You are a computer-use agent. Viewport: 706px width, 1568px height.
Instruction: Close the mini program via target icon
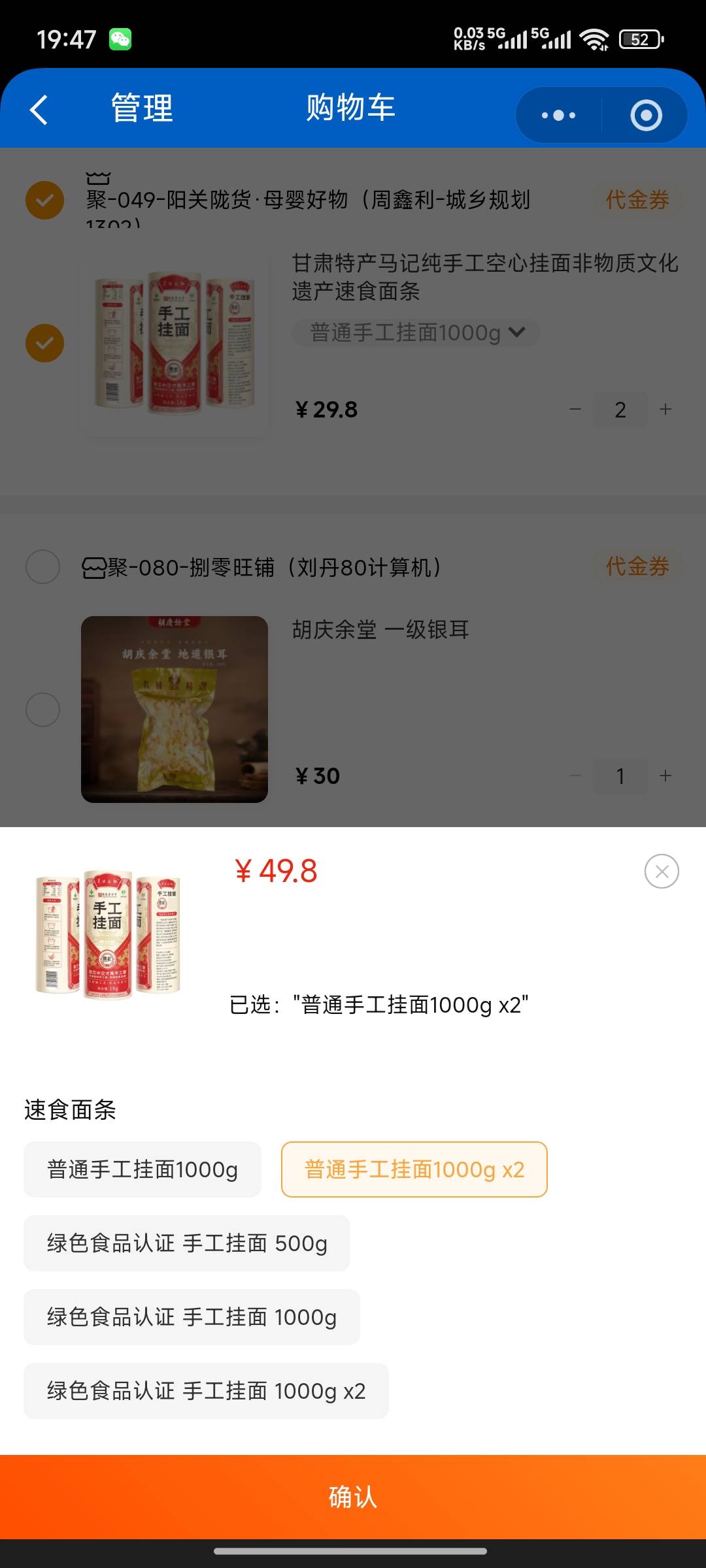[646, 116]
